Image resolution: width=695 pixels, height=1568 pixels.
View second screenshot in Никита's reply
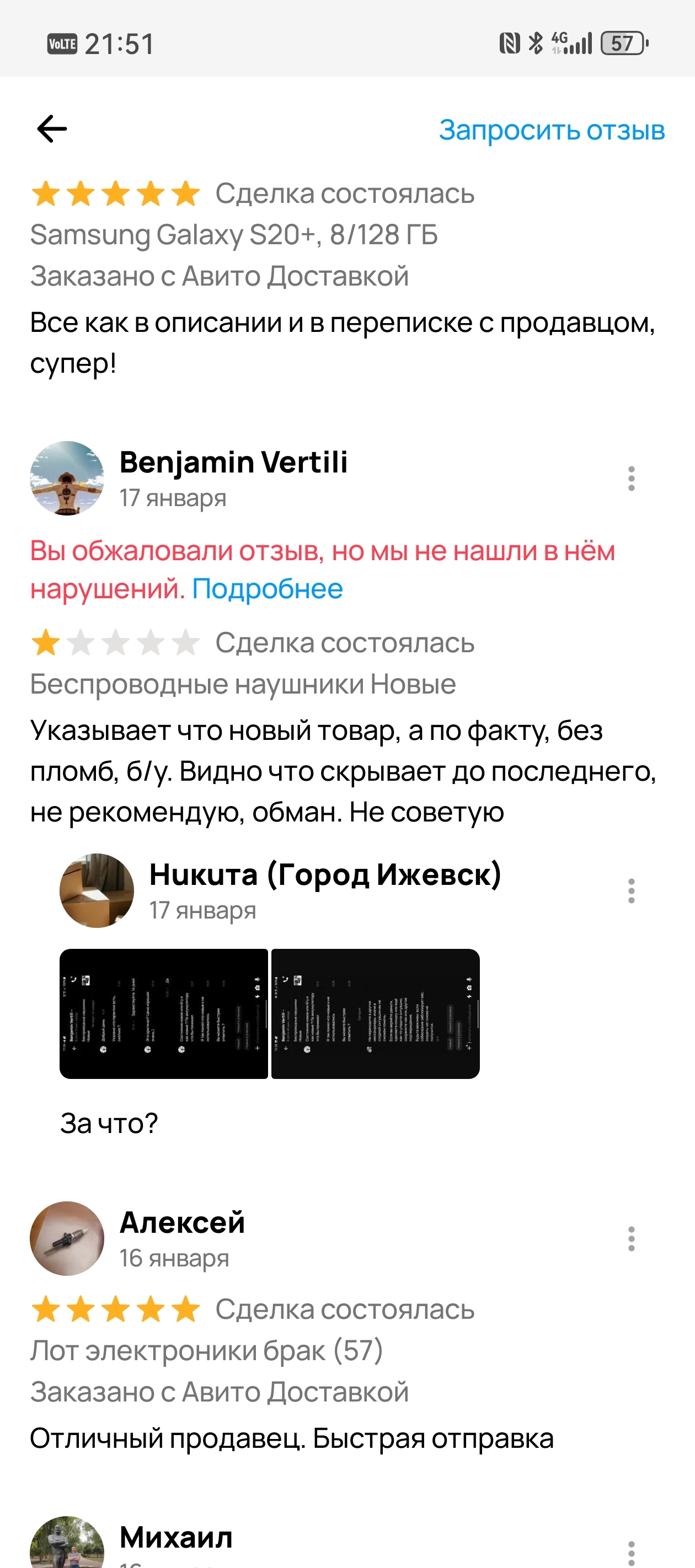(375, 1013)
